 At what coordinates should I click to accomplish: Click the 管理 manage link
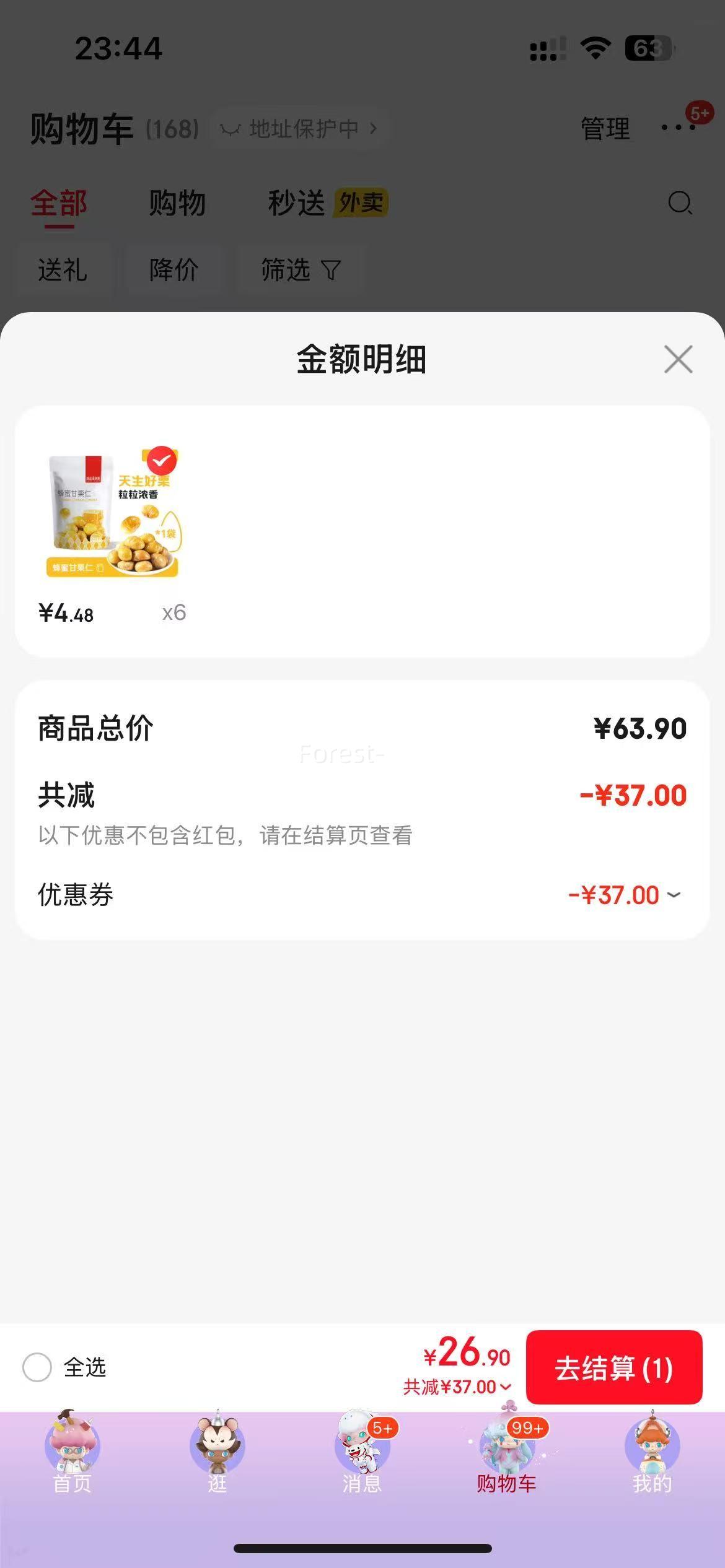click(604, 127)
